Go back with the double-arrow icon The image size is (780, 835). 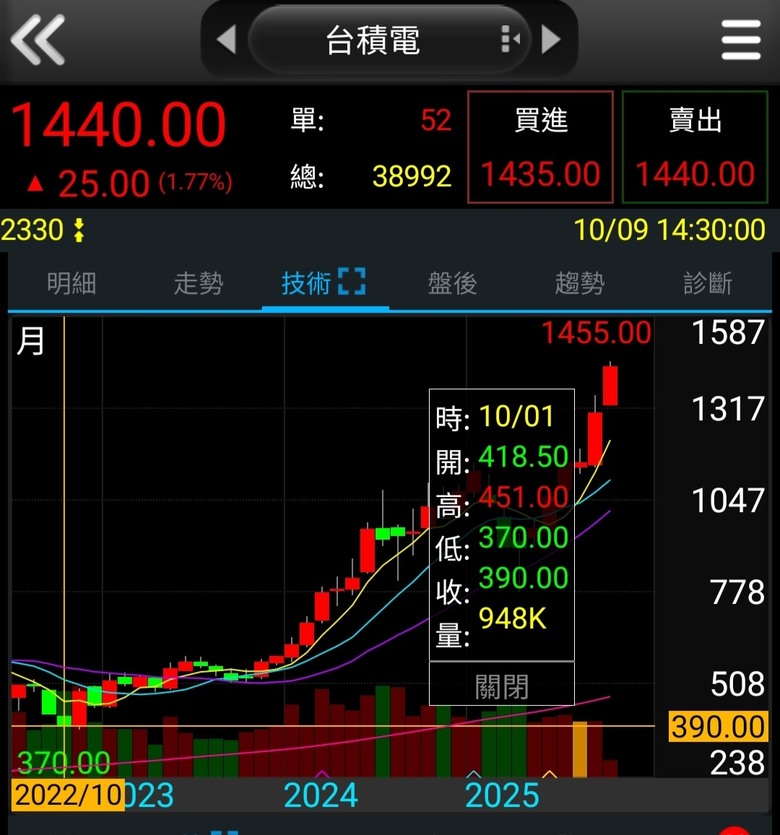37,40
